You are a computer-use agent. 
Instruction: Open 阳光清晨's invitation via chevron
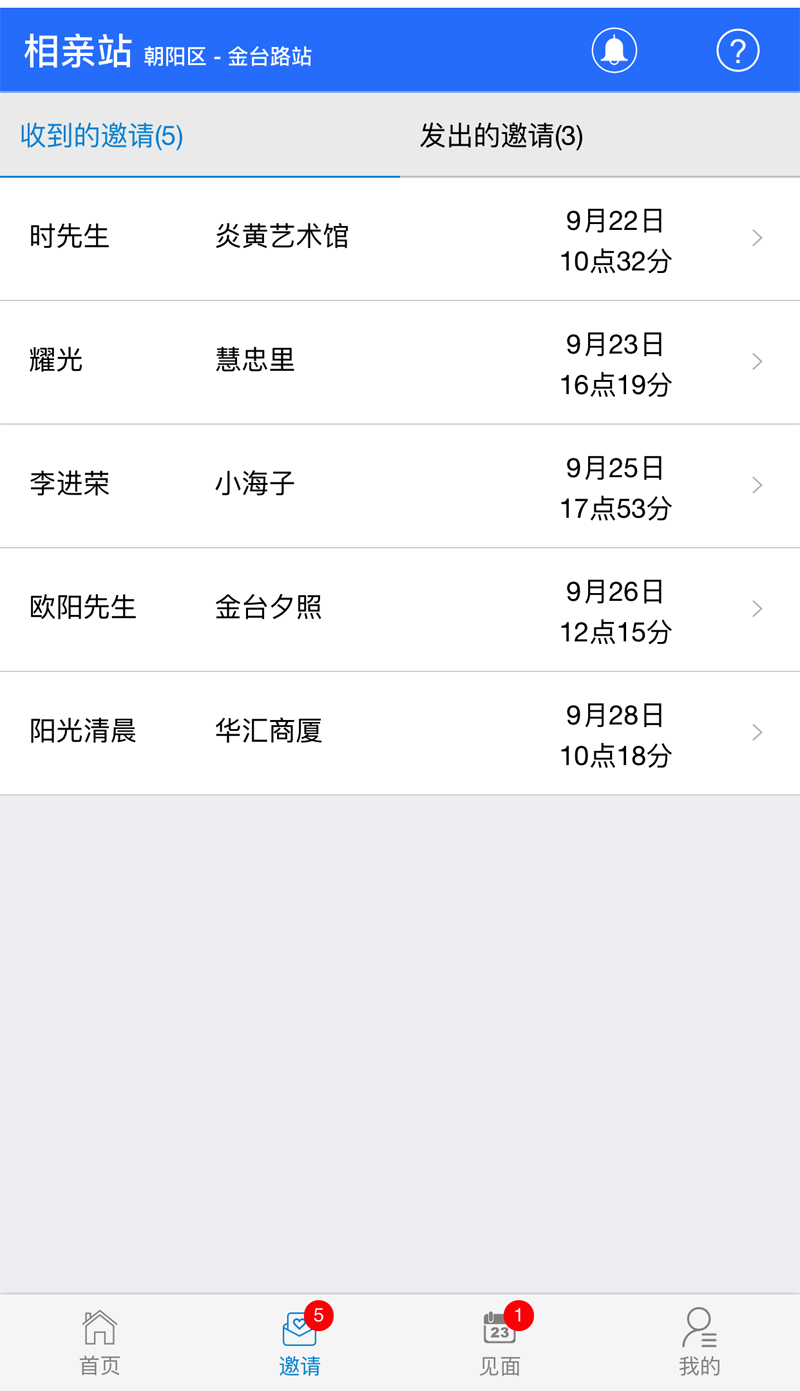click(756, 732)
